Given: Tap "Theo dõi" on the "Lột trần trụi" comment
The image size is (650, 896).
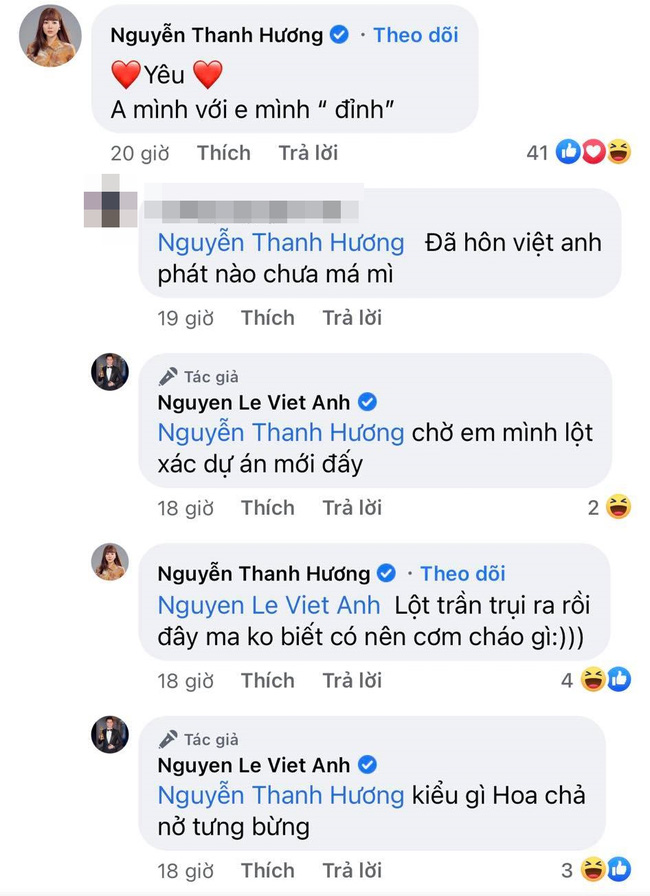Looking at the screenshot, I should [462, 574].
